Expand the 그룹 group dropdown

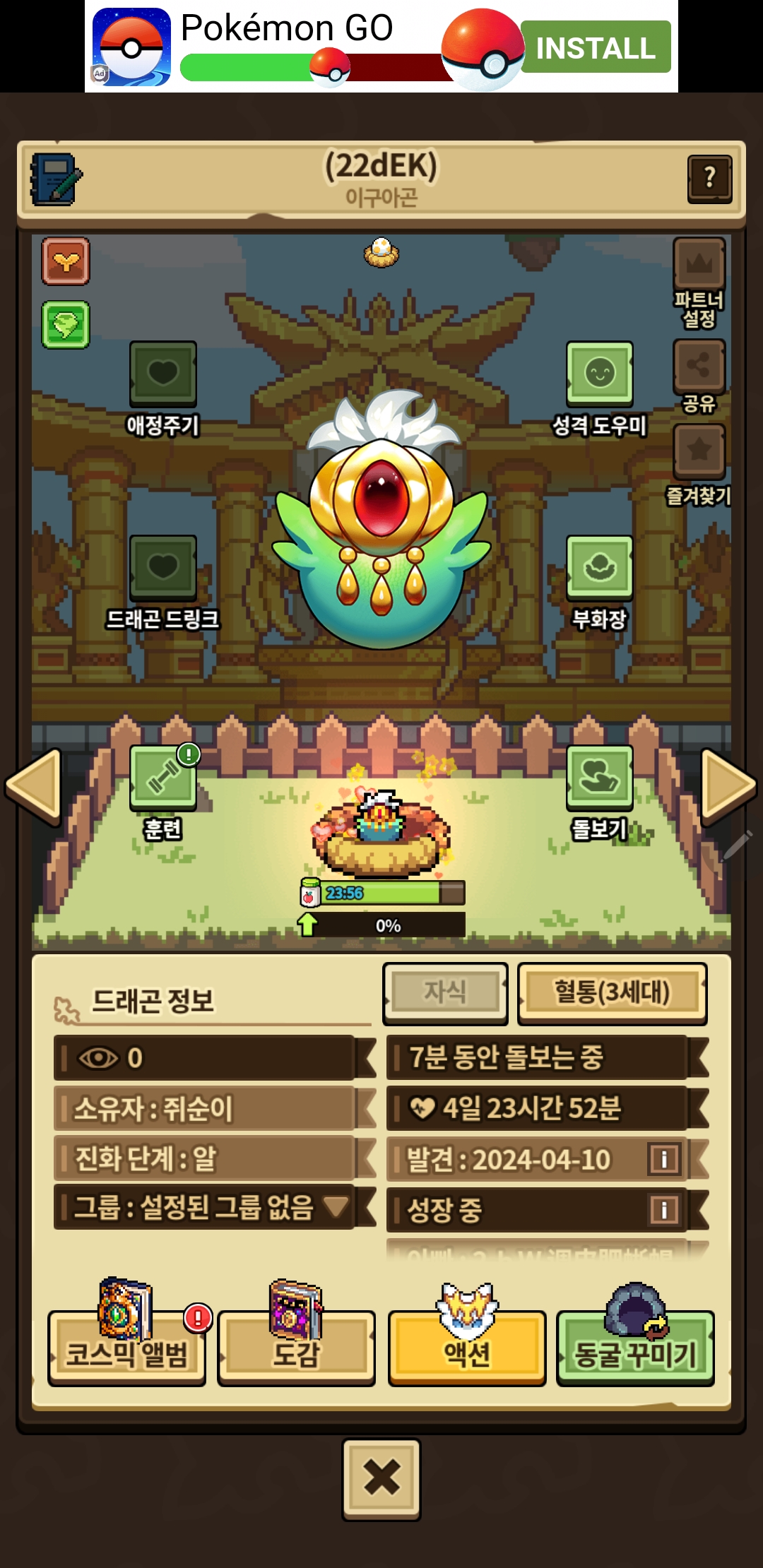(x=336, y=1206)
